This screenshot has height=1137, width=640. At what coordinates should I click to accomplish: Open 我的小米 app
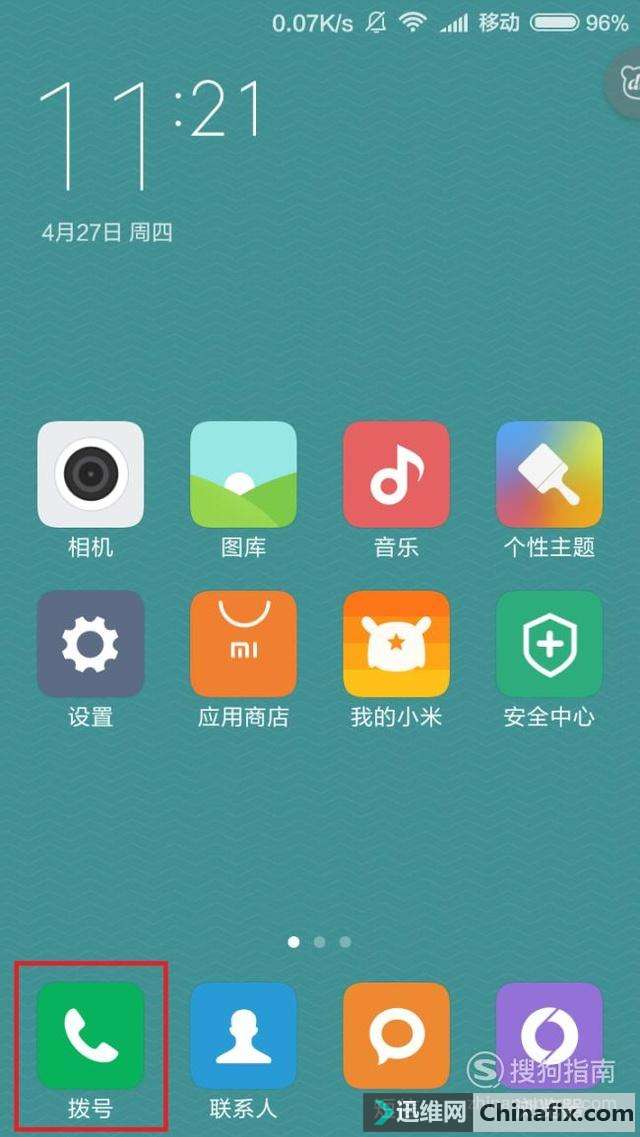(x=396, y=643)
